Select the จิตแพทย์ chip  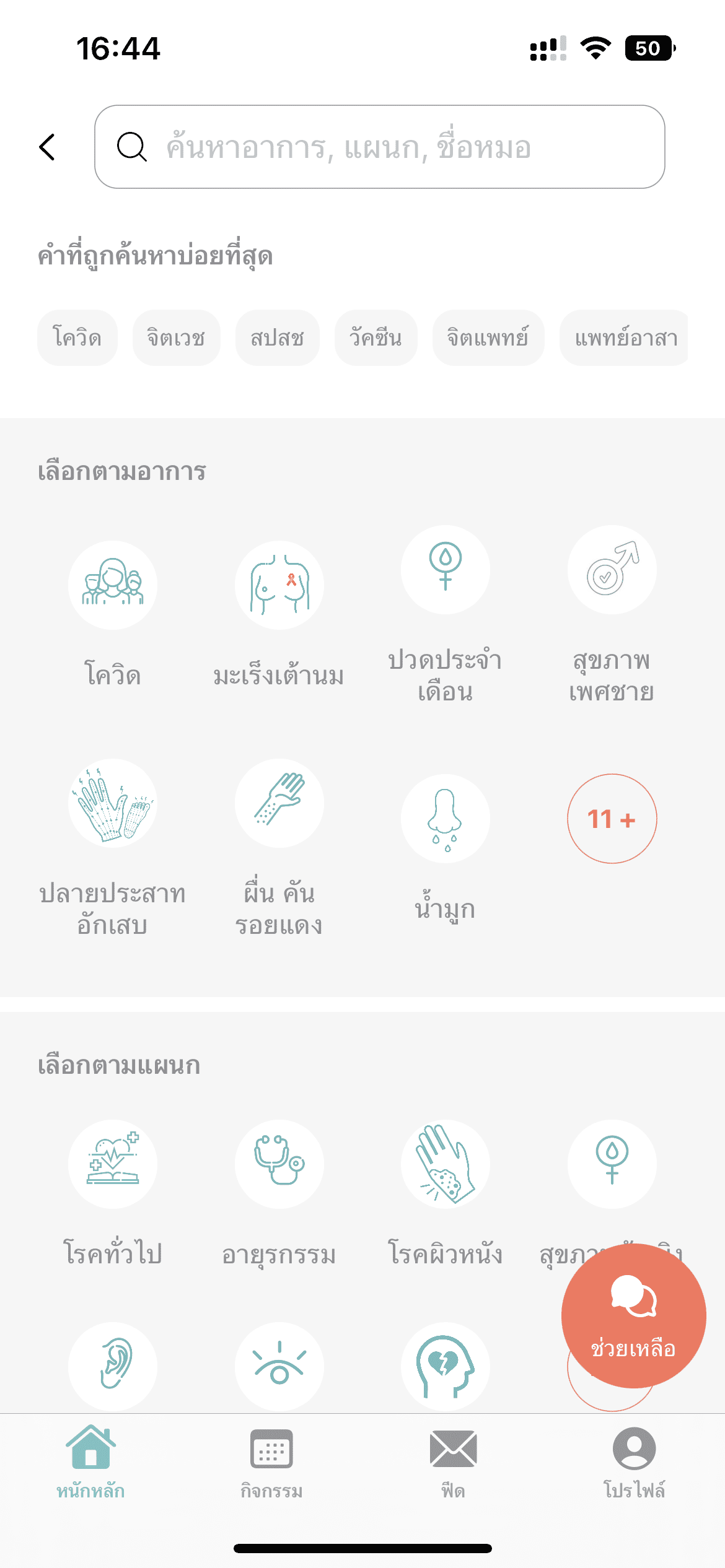pyautogui.click(x=488, y=338)
